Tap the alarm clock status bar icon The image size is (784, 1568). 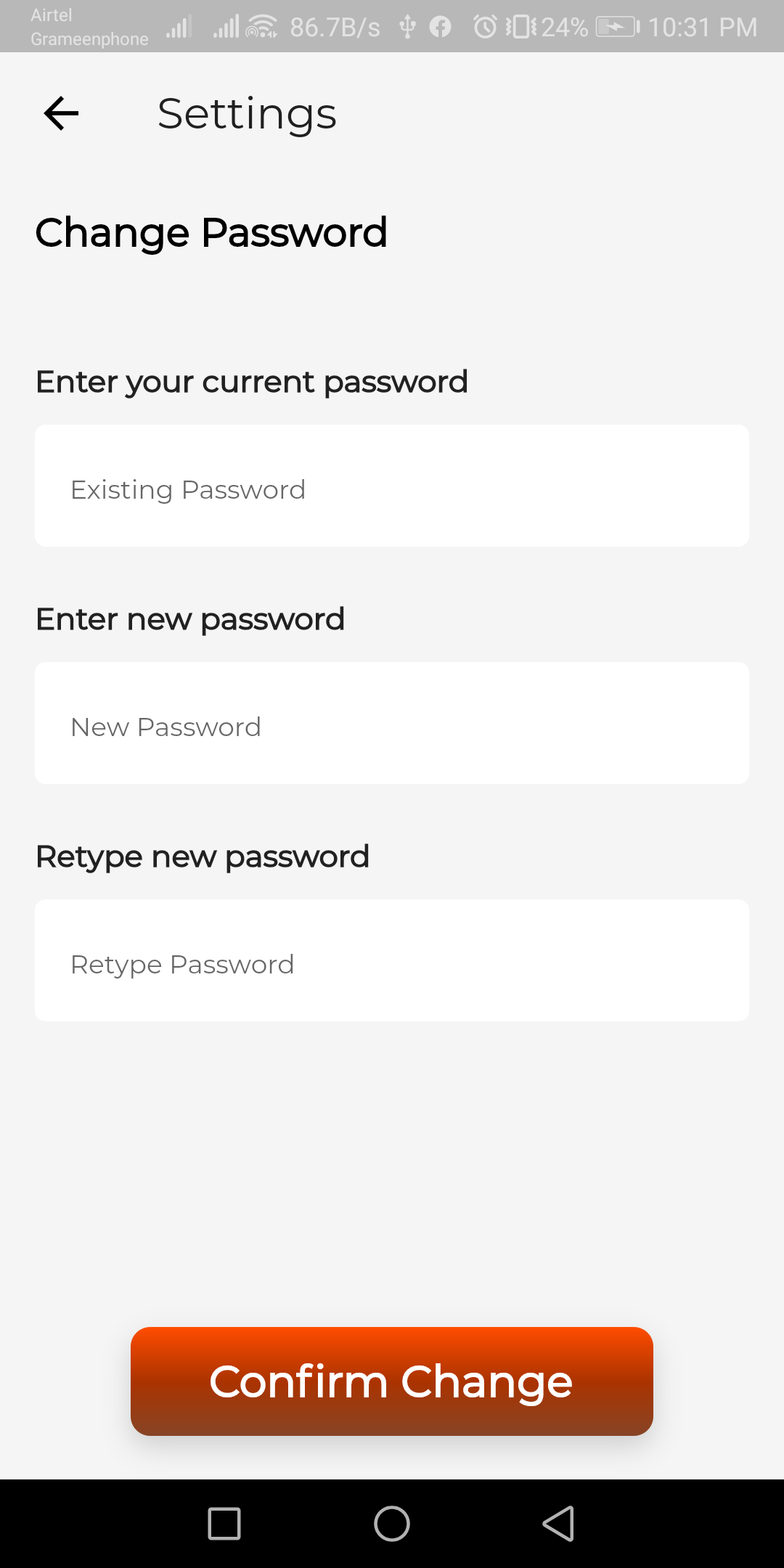coord(486,27)
